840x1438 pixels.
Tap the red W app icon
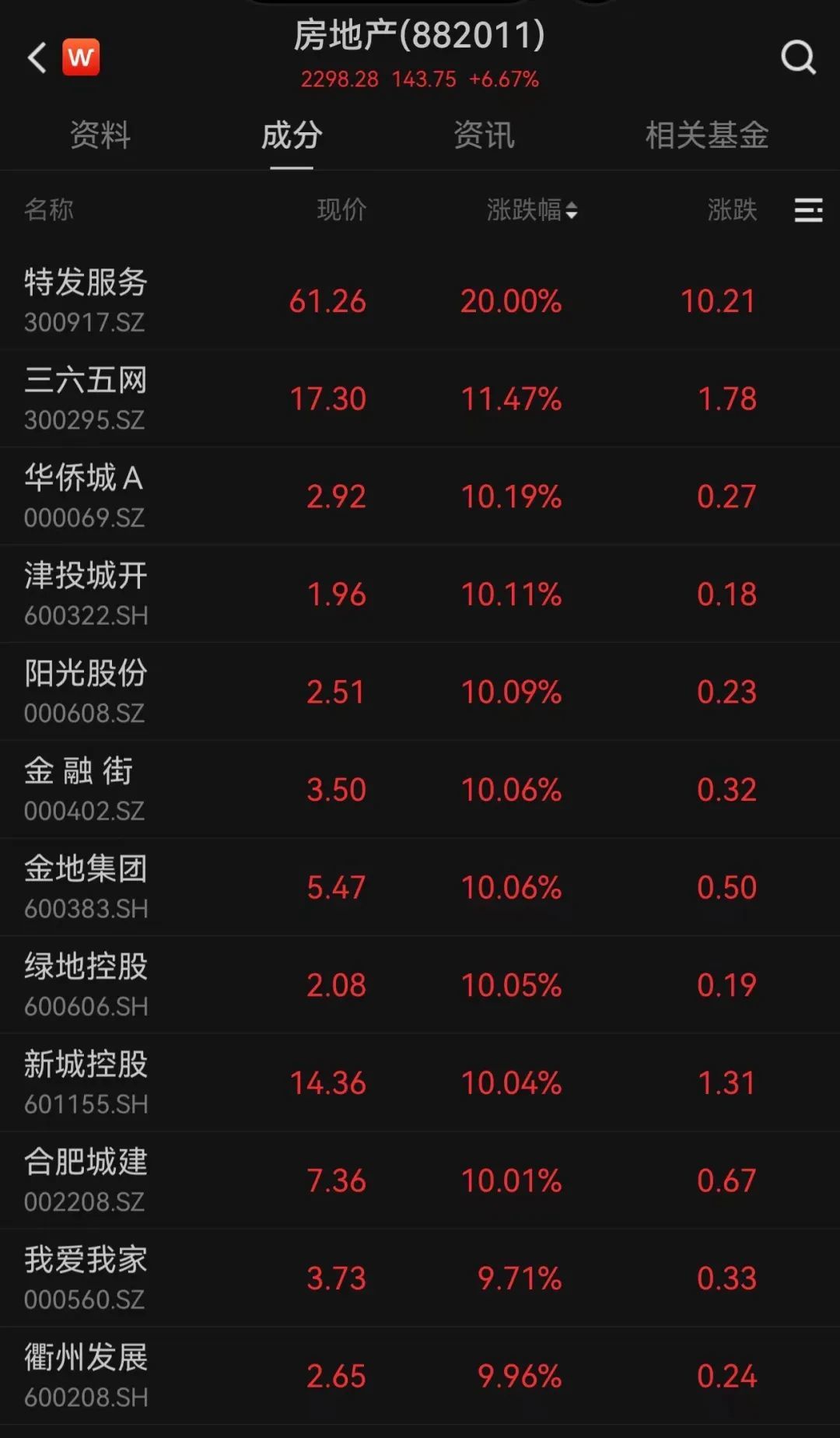click(x=81, y=58)
